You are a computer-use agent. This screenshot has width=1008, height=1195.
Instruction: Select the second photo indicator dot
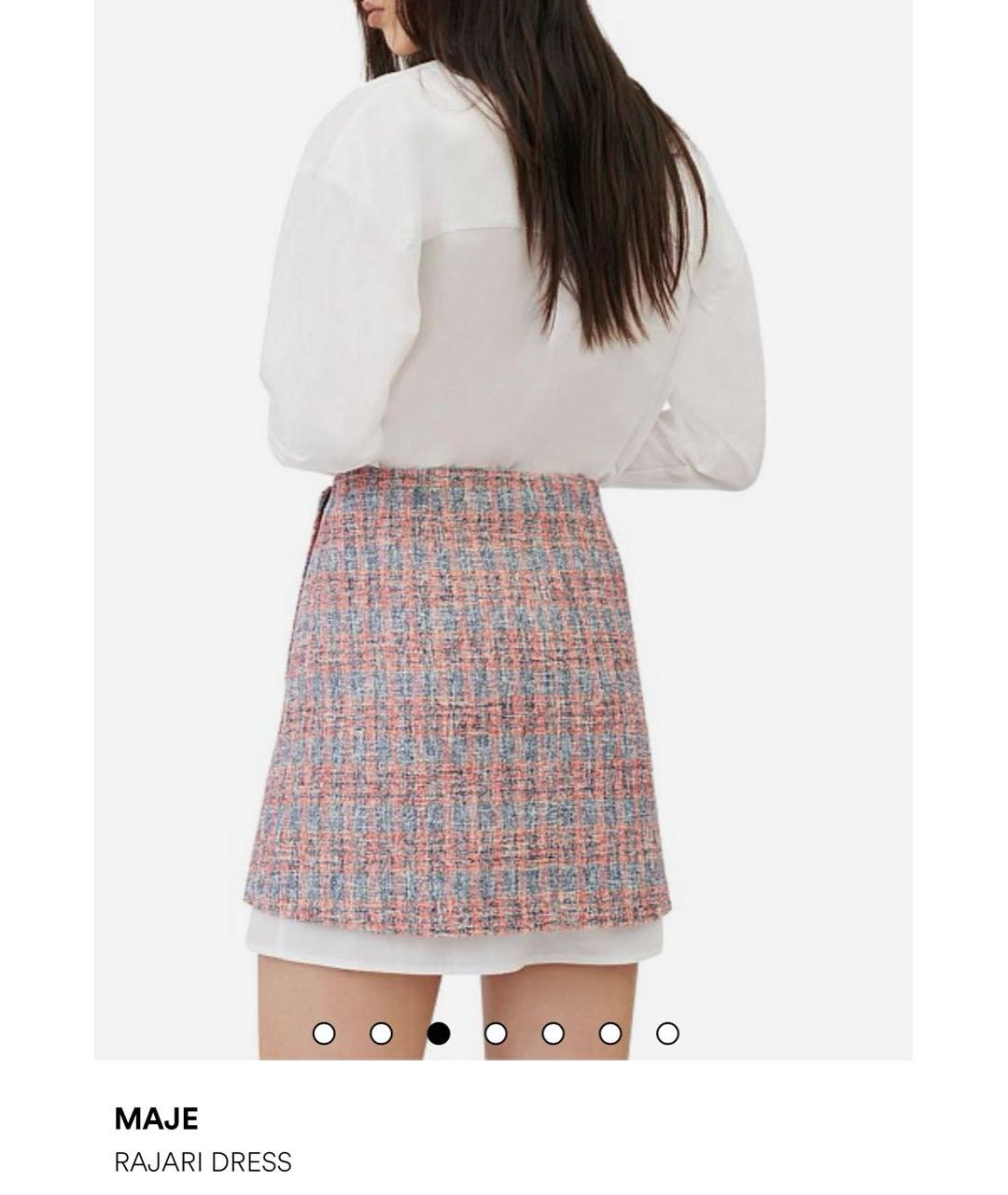381,1033
